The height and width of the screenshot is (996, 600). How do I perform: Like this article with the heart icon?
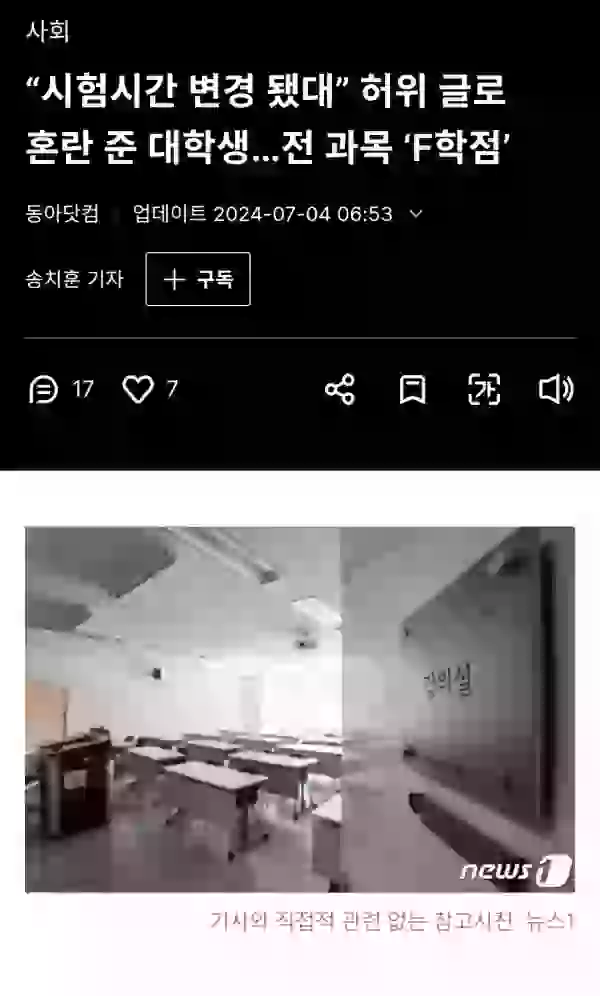(138, 389)
